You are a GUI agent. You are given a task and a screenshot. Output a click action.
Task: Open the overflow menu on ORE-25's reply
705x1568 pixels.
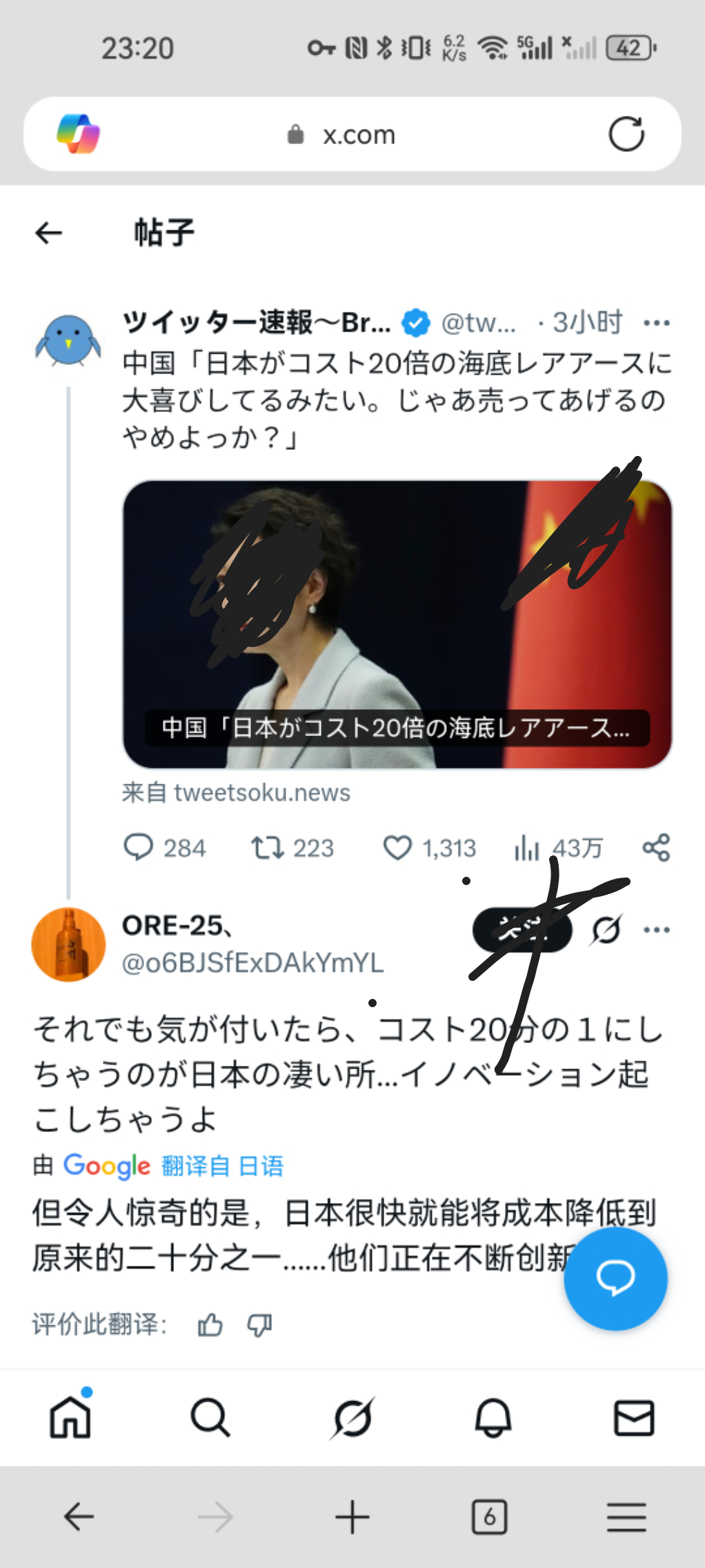(x=656, y=930)
